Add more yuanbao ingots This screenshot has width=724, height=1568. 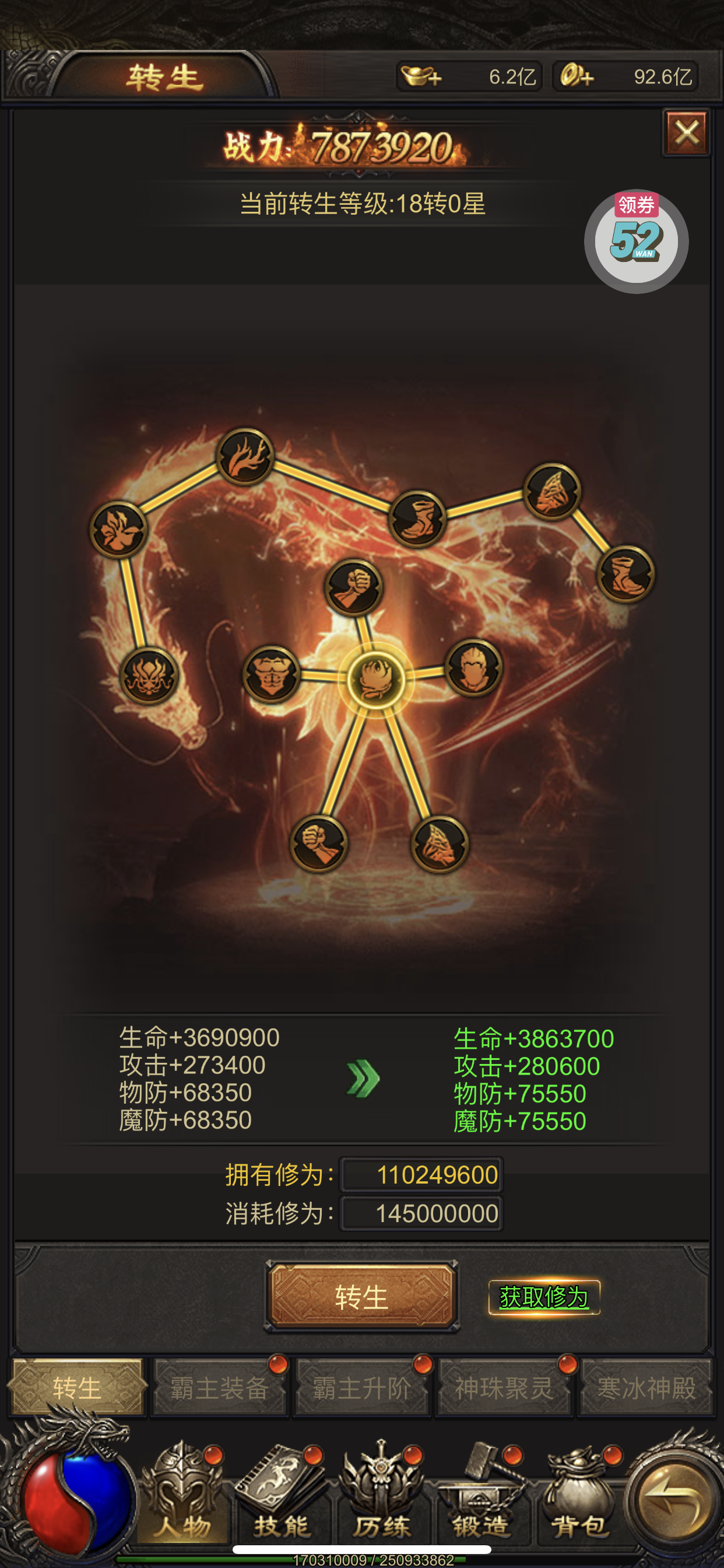coord(421,76)
